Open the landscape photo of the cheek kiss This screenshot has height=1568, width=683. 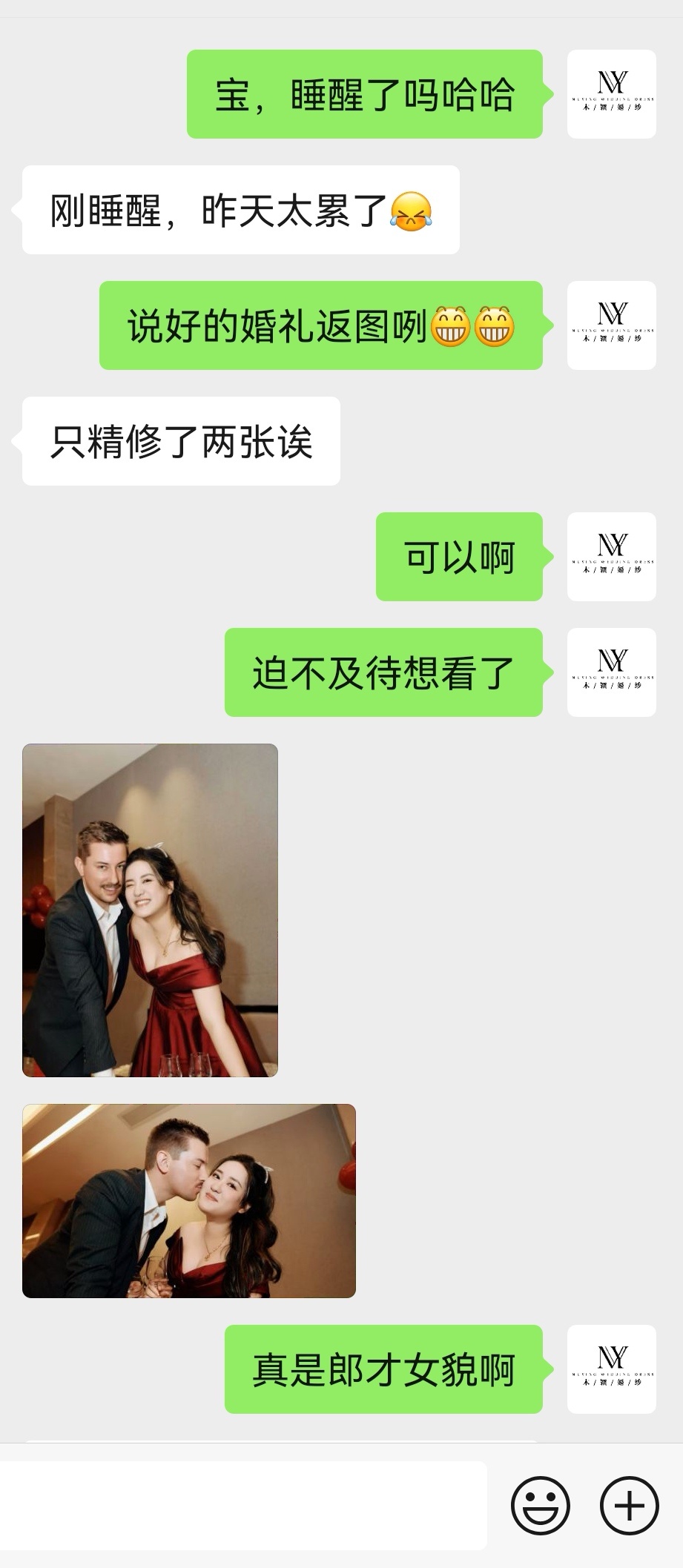click(x=188, y=1200)
